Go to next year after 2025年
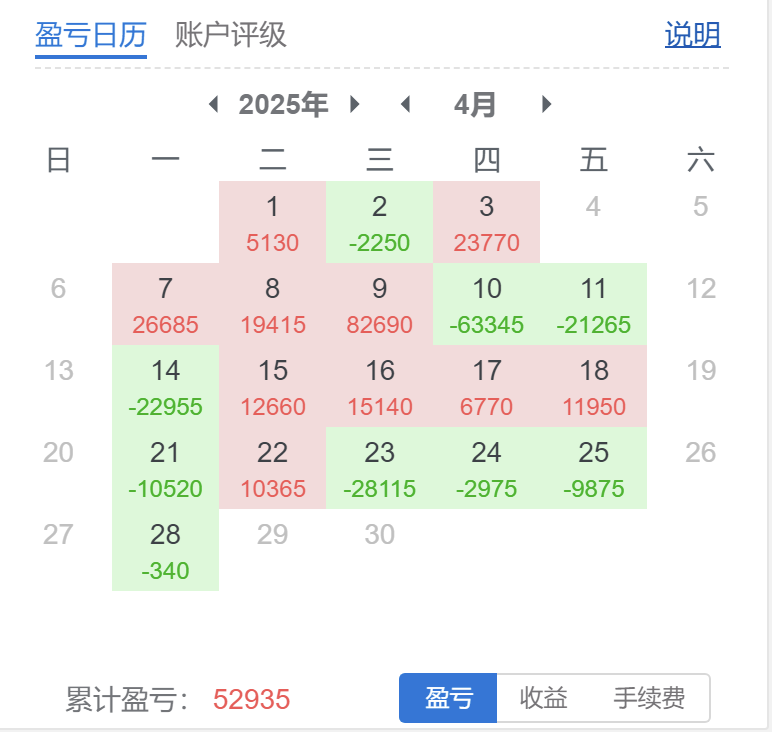772x732 pixels. [x=355, y=104]
